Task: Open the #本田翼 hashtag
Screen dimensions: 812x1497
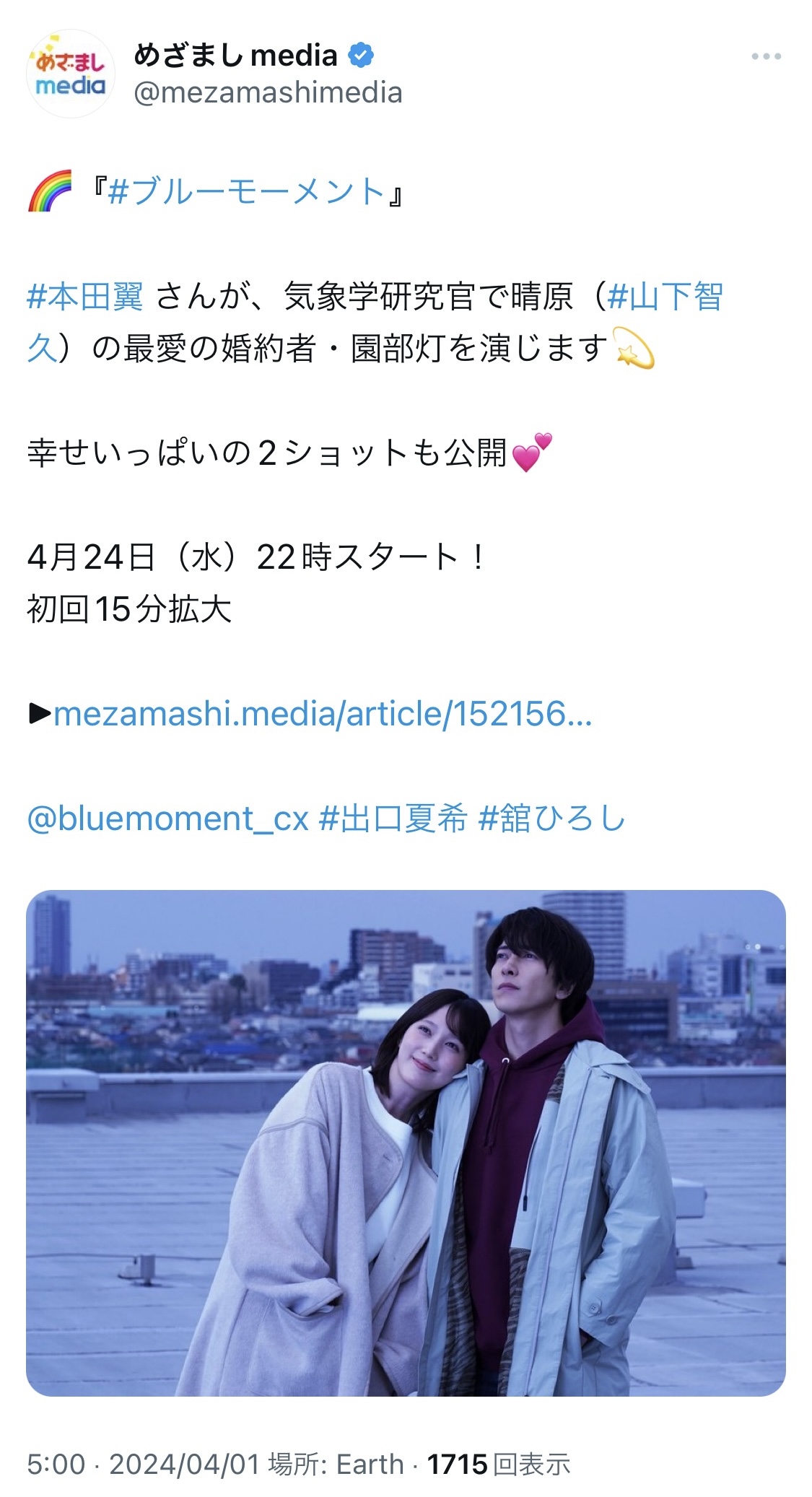Action: point(85,297)
